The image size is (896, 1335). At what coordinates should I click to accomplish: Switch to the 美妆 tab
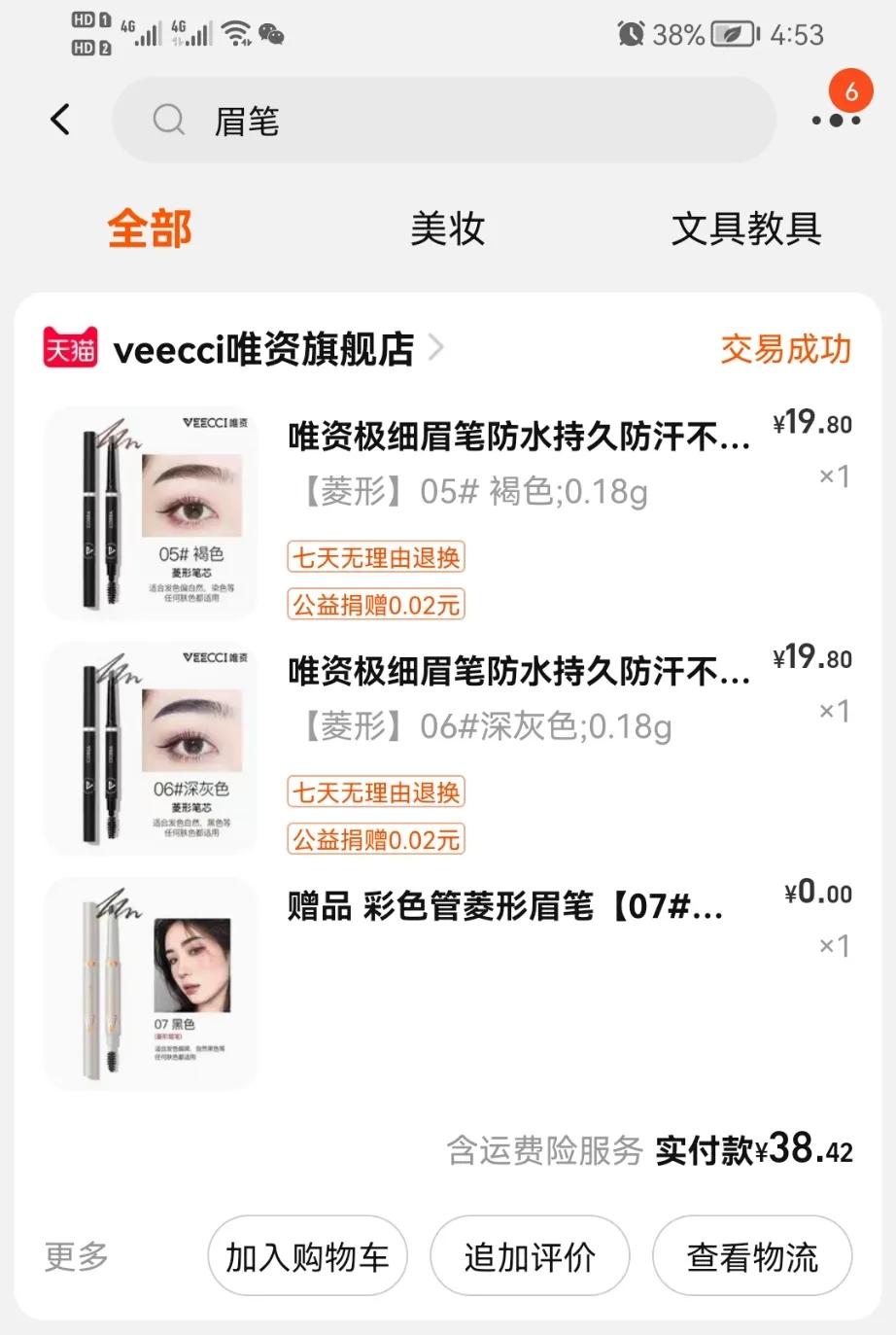(x=447, y=228)
